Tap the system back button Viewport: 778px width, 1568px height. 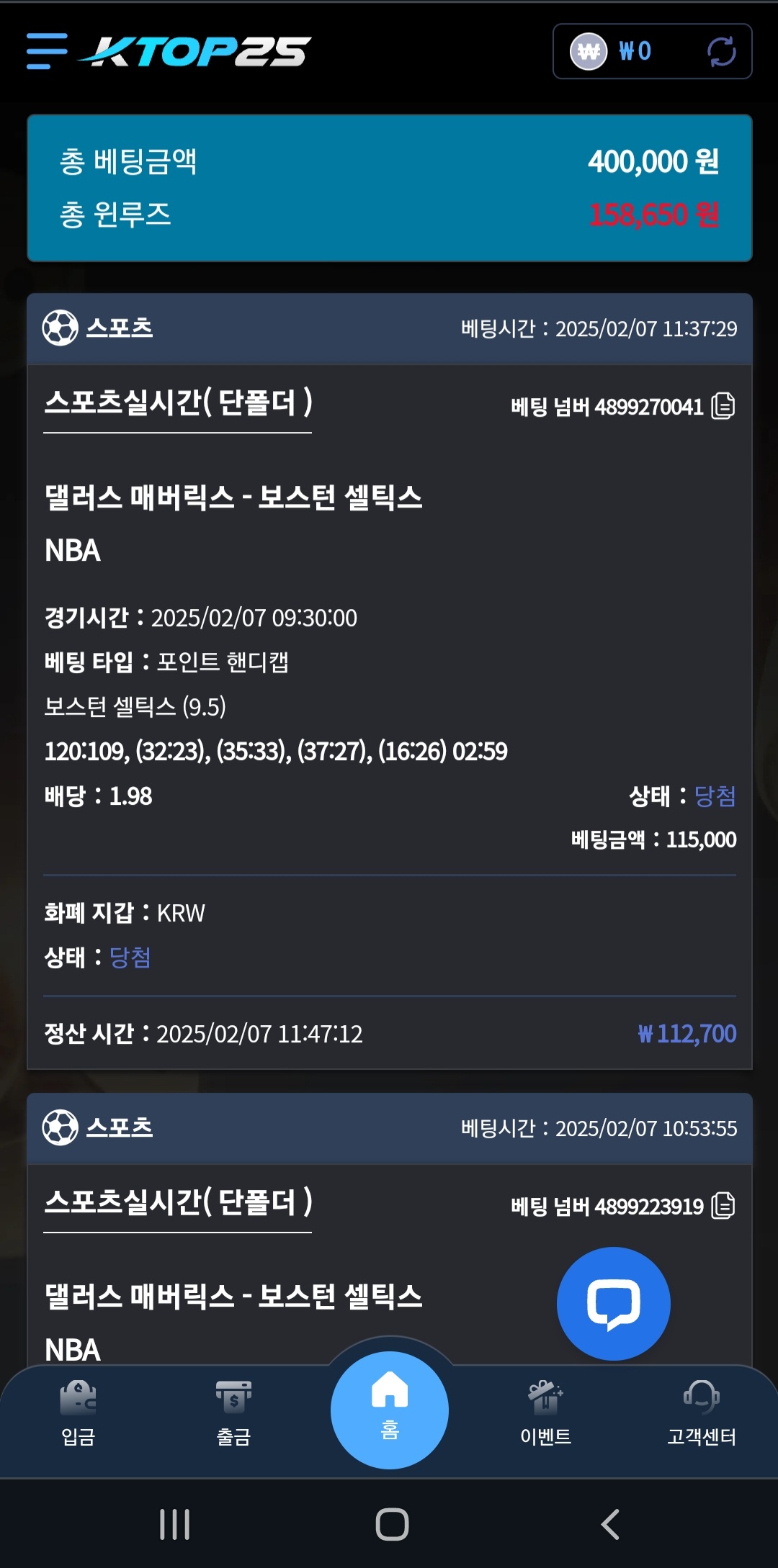[610, 1524]
